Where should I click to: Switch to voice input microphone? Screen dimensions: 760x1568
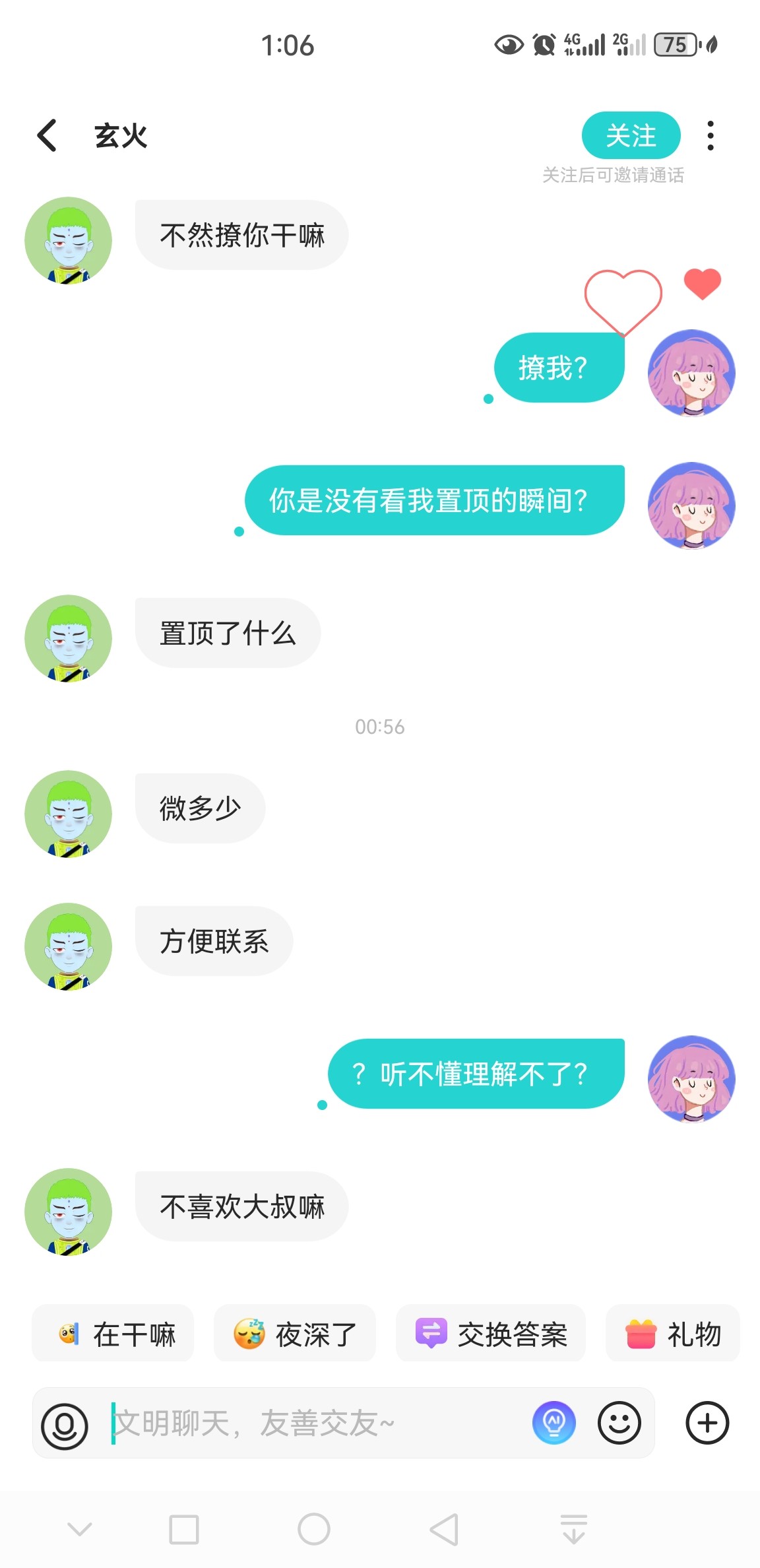65,1423
